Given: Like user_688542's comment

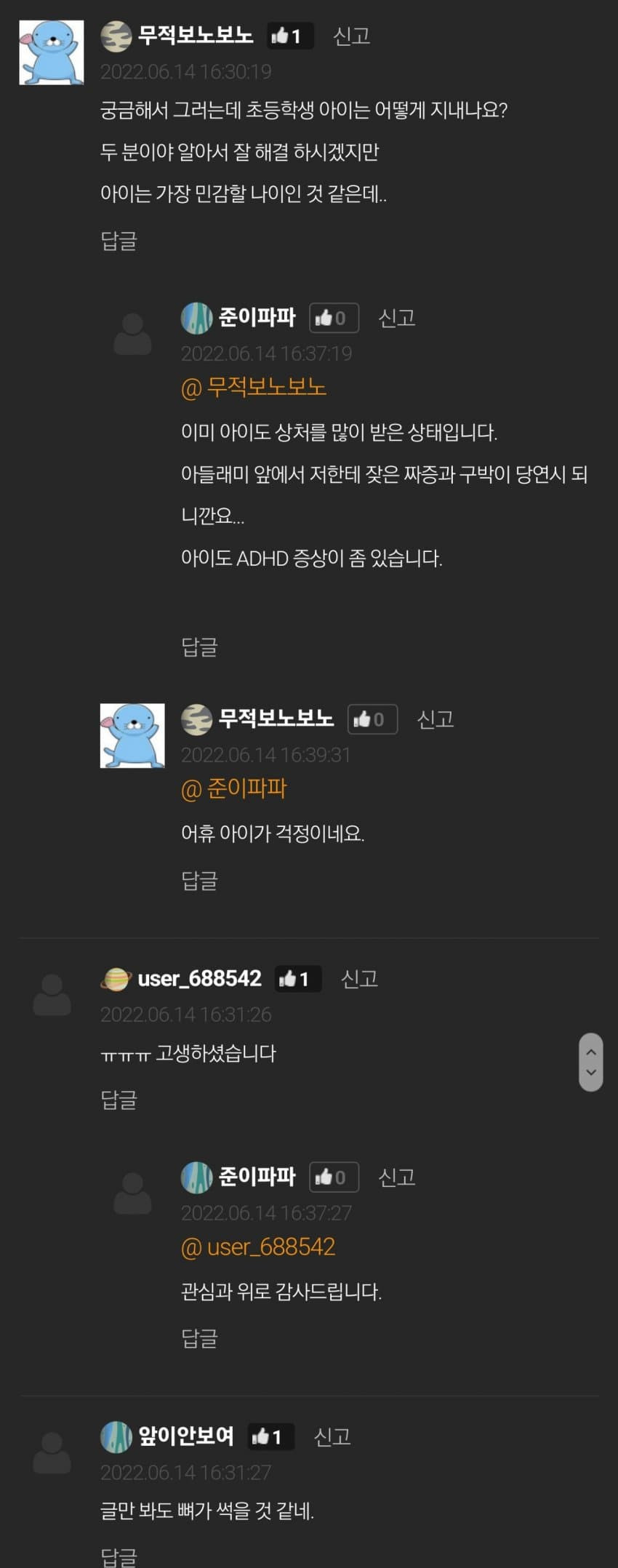Looking at the screenshot, I should (x=297, y=979).
